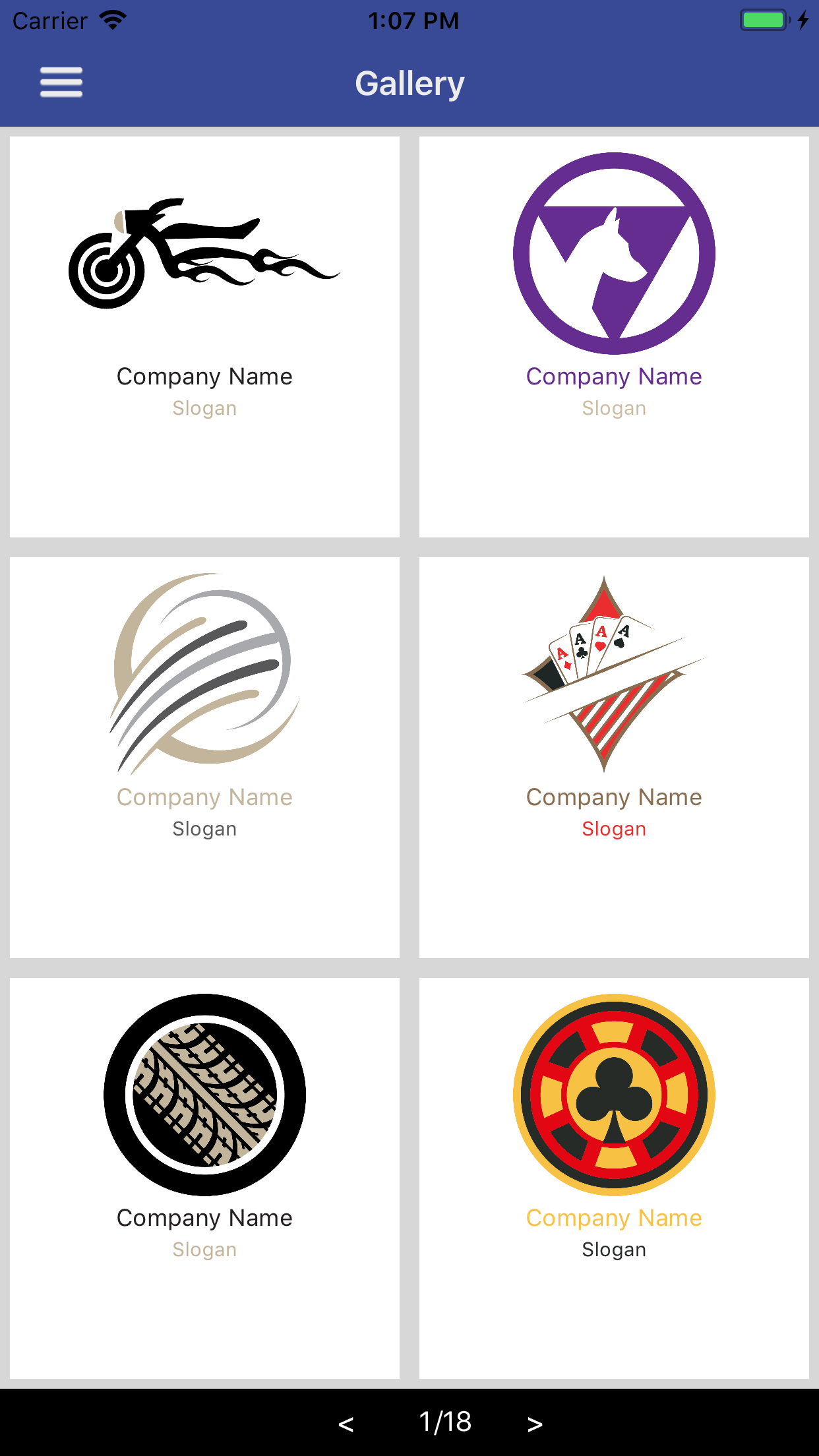
Task: Click the red Slogan under poker logo
Action: click(x=613, y=829)
